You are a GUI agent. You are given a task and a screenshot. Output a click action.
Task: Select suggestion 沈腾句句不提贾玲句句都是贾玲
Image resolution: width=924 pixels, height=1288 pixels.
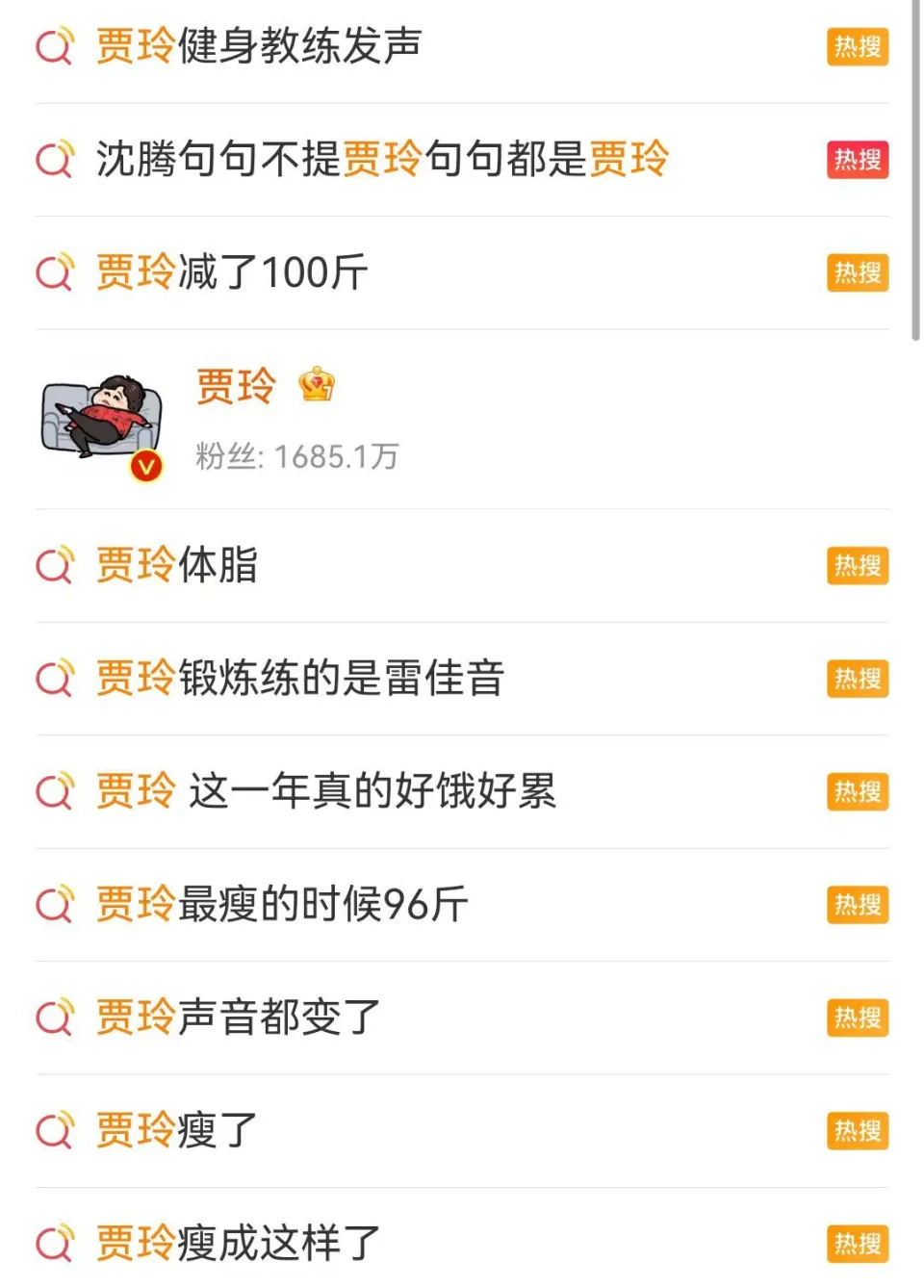click(x=382, y=160)
